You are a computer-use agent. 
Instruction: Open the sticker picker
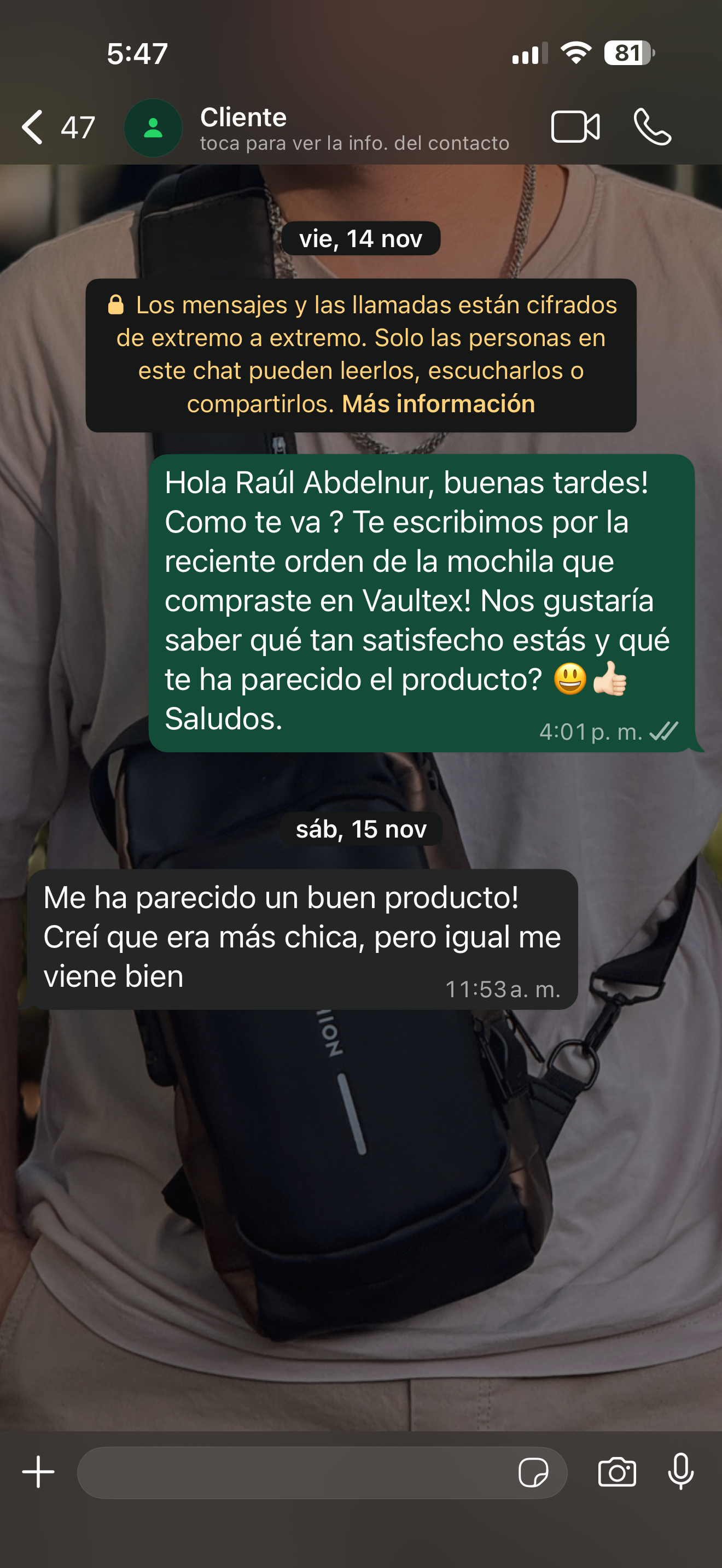[533, 1472]
